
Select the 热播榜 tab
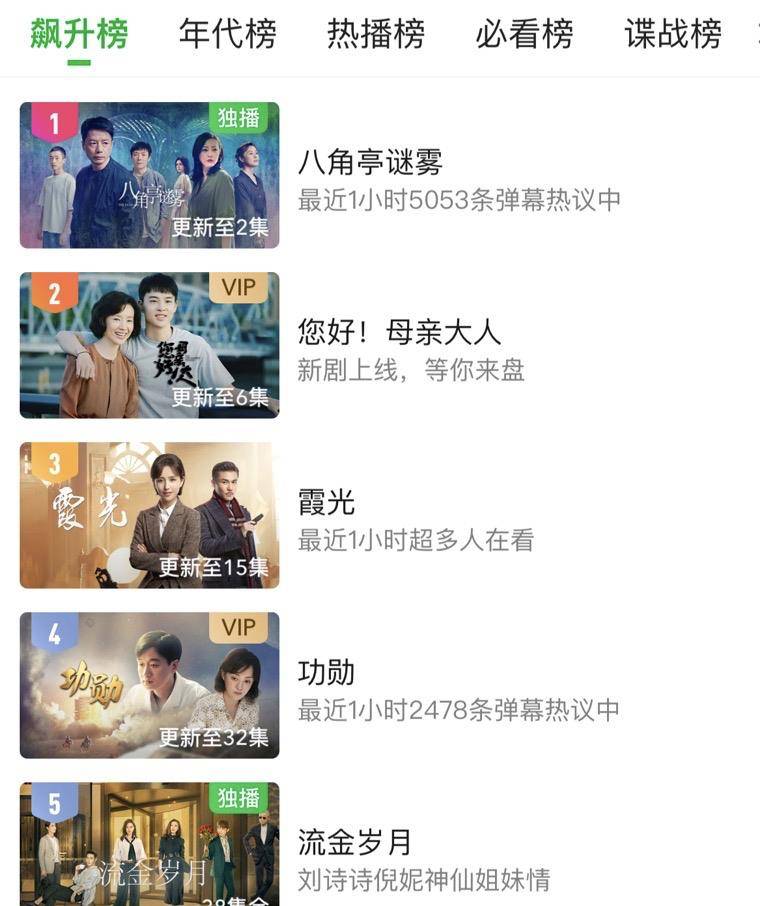pos(376,34)
